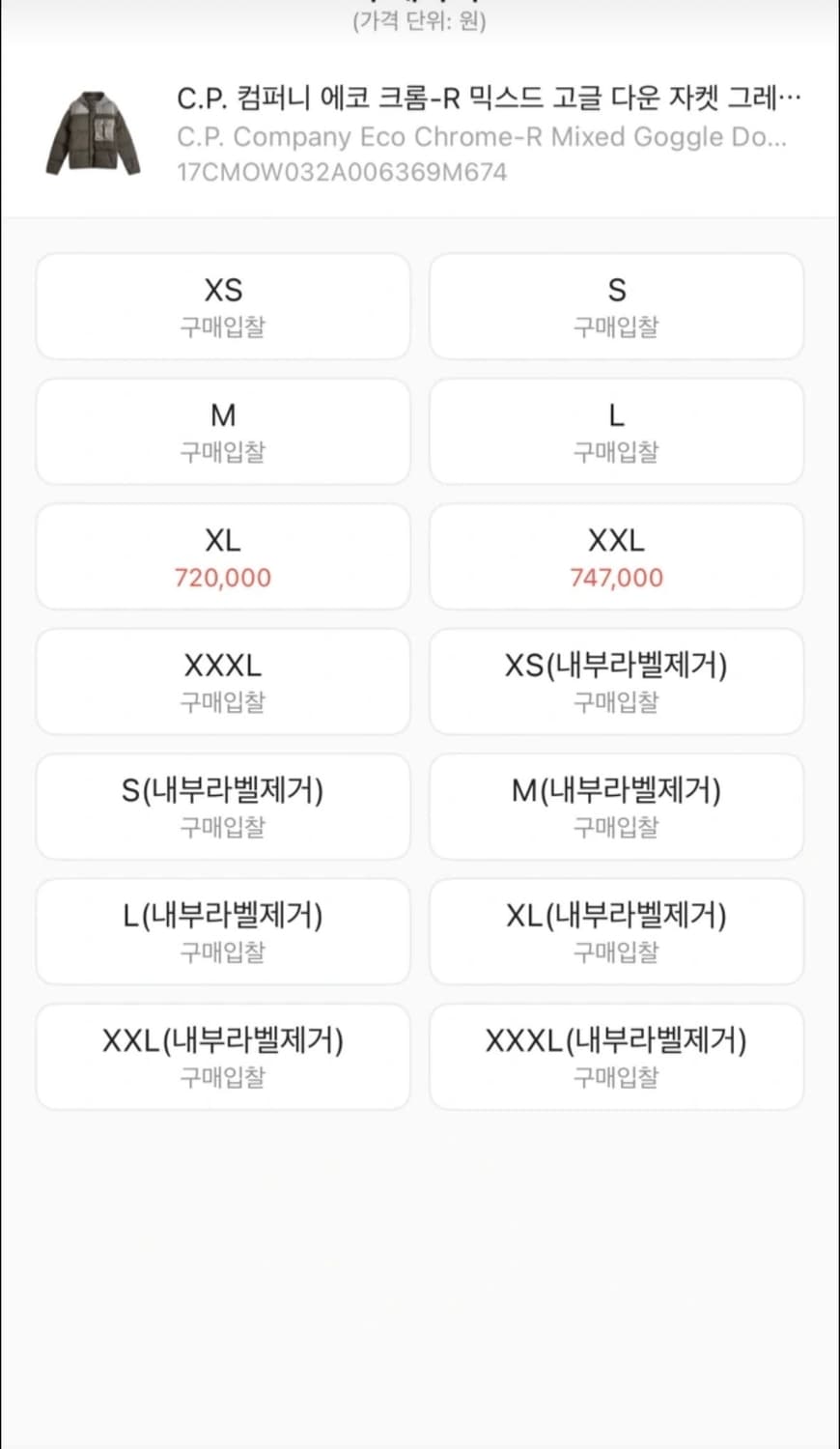Pick XXXL(내부라벨제거) size option

(617, 1056)
